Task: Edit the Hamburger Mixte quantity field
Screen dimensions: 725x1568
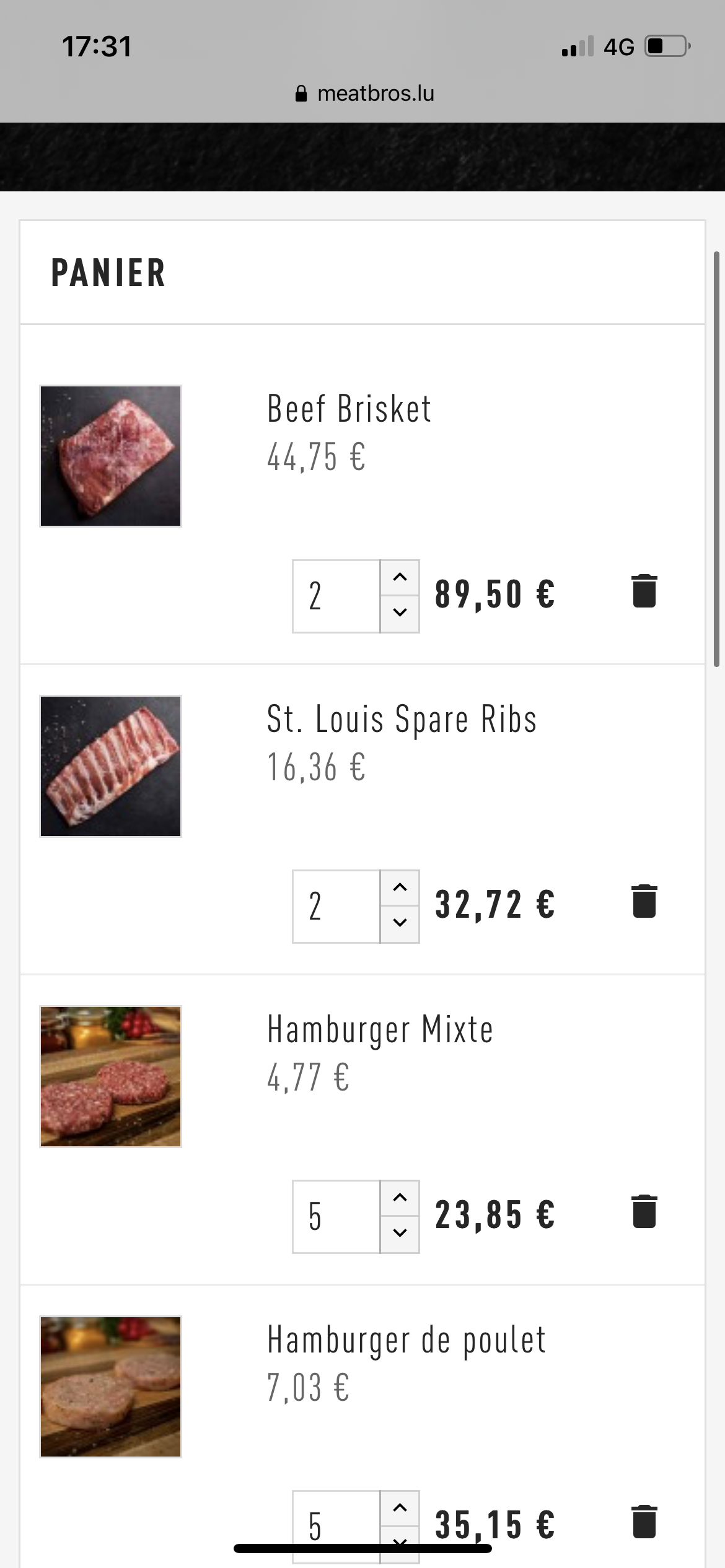Action: (x=336, y=1217)
